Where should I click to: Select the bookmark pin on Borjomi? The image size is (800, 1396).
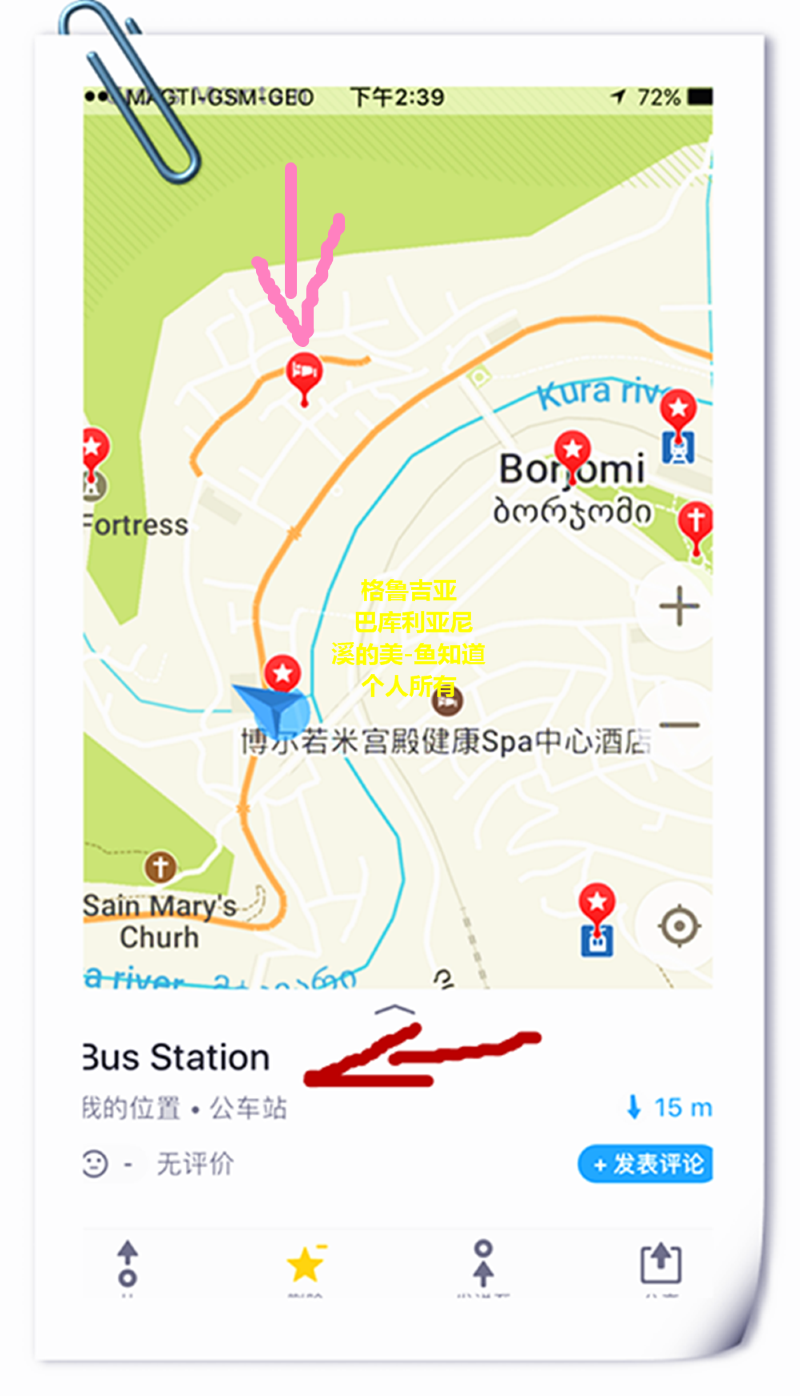[572, 454]
